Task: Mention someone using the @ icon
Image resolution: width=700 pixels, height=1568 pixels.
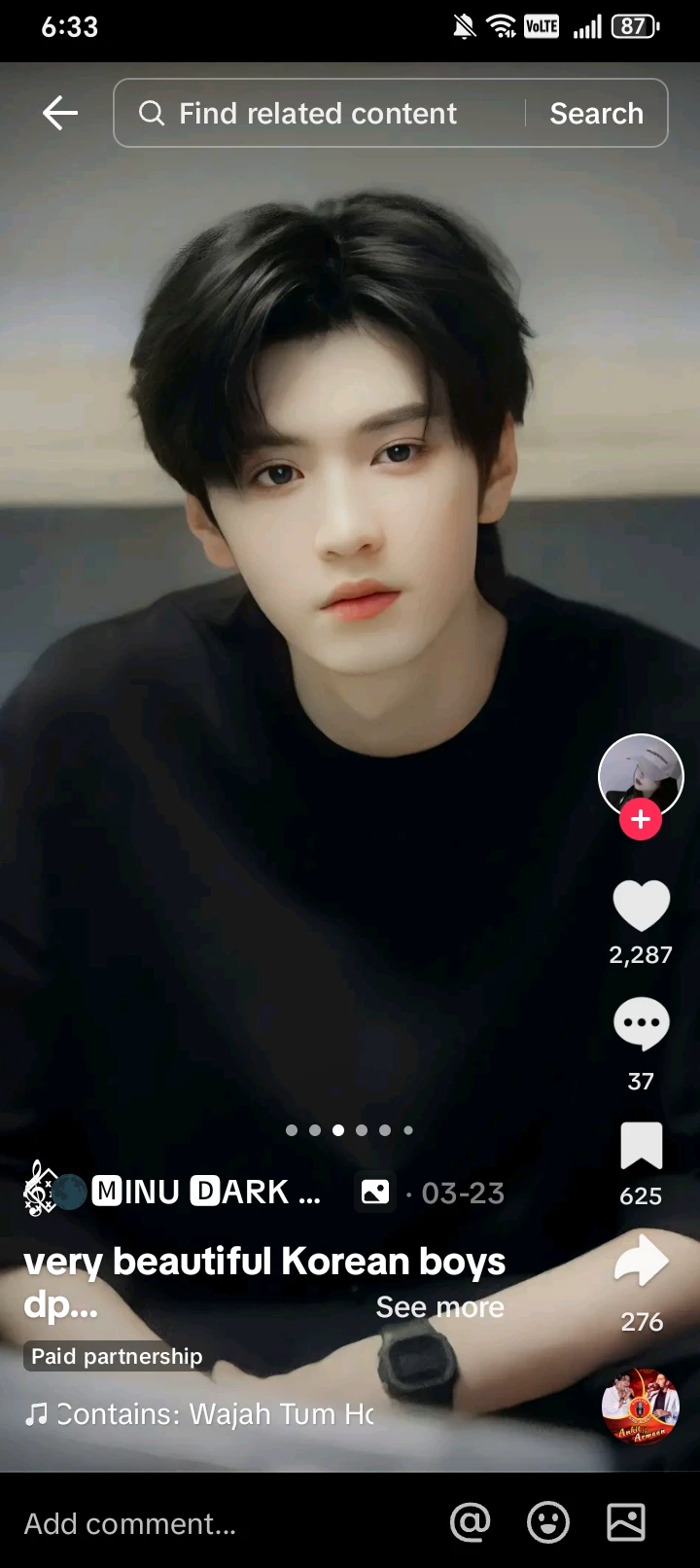Action: pyautogui.click(x=471, y=1522)
